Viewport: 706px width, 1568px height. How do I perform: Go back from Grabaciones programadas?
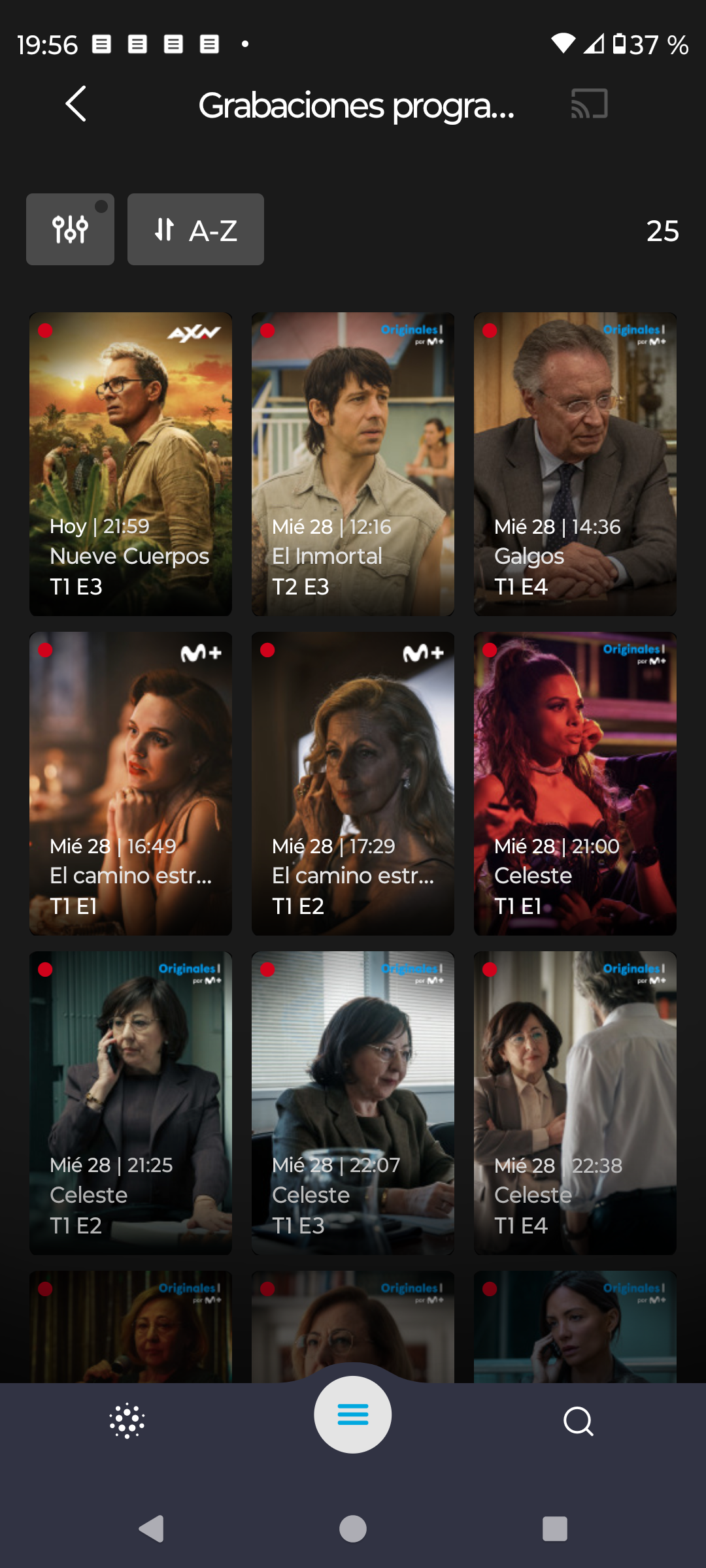coord(76,104)
